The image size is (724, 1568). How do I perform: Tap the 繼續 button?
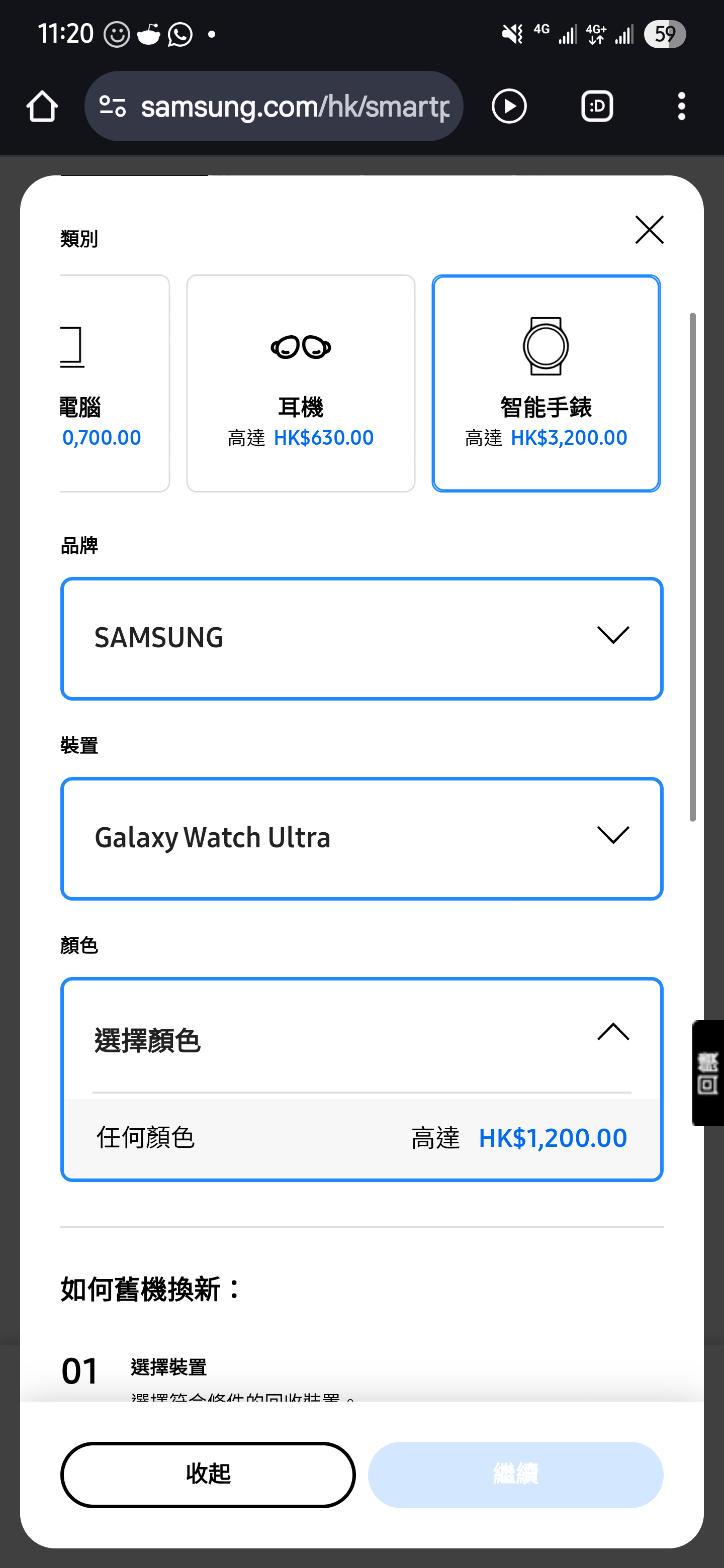(x=515, y=1474)
